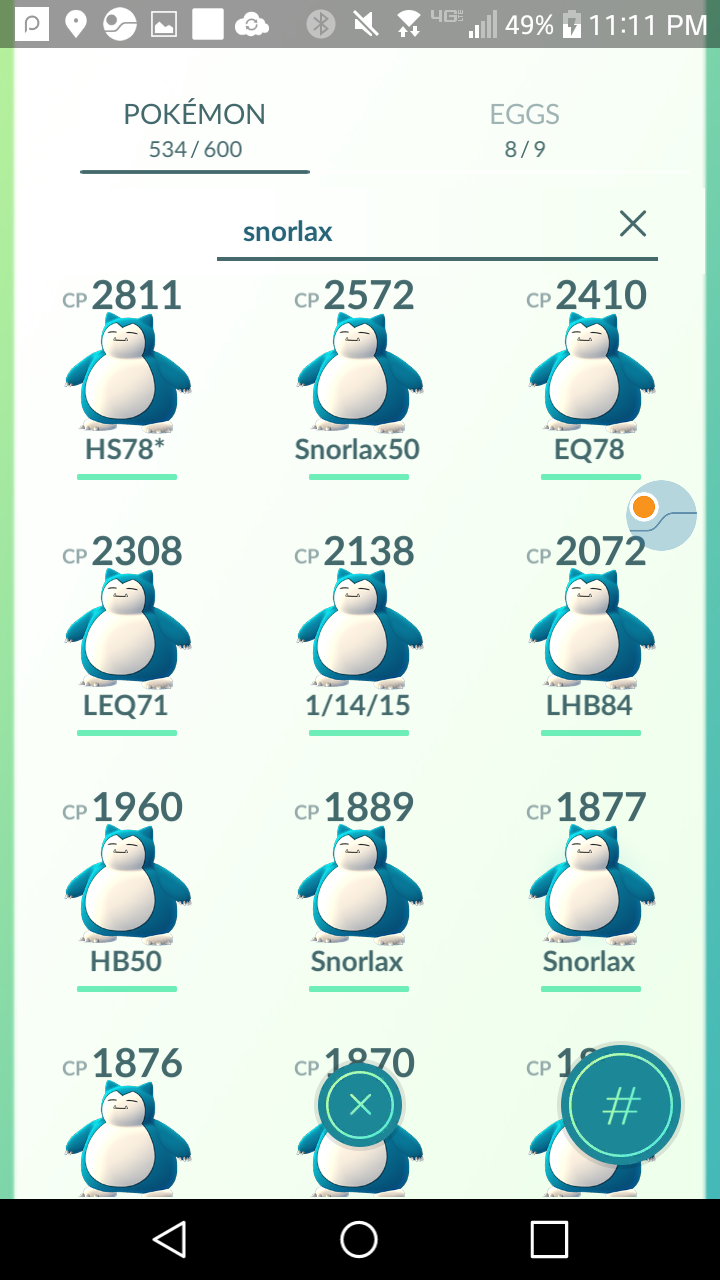View the HB50 Snorlax
The height and width of the screenshot is (1280, 720).
pos(127,888)
